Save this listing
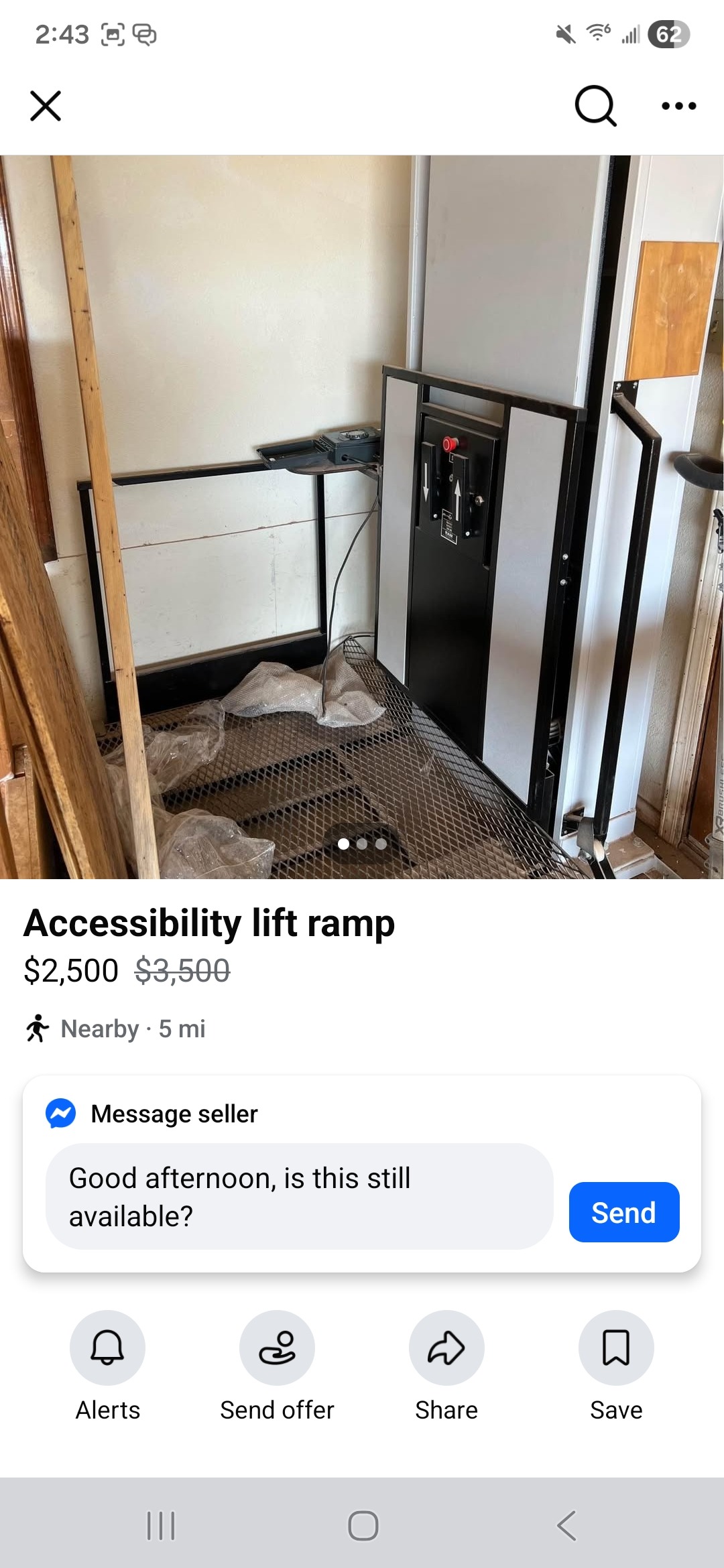This screenshot has height=1568, width=724. pyautogui.click(x=616, y=1348)
